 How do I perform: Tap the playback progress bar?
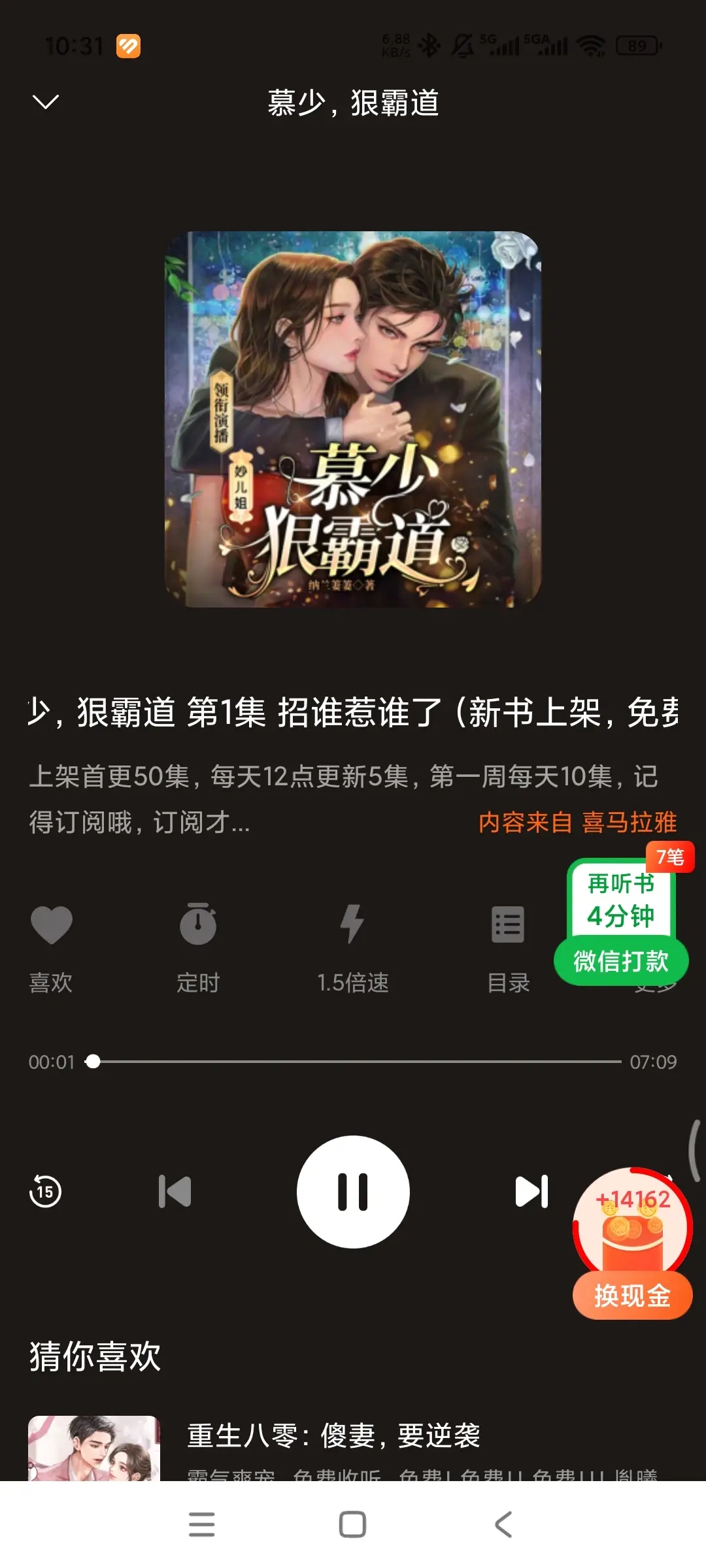[x=353, y=1062]
